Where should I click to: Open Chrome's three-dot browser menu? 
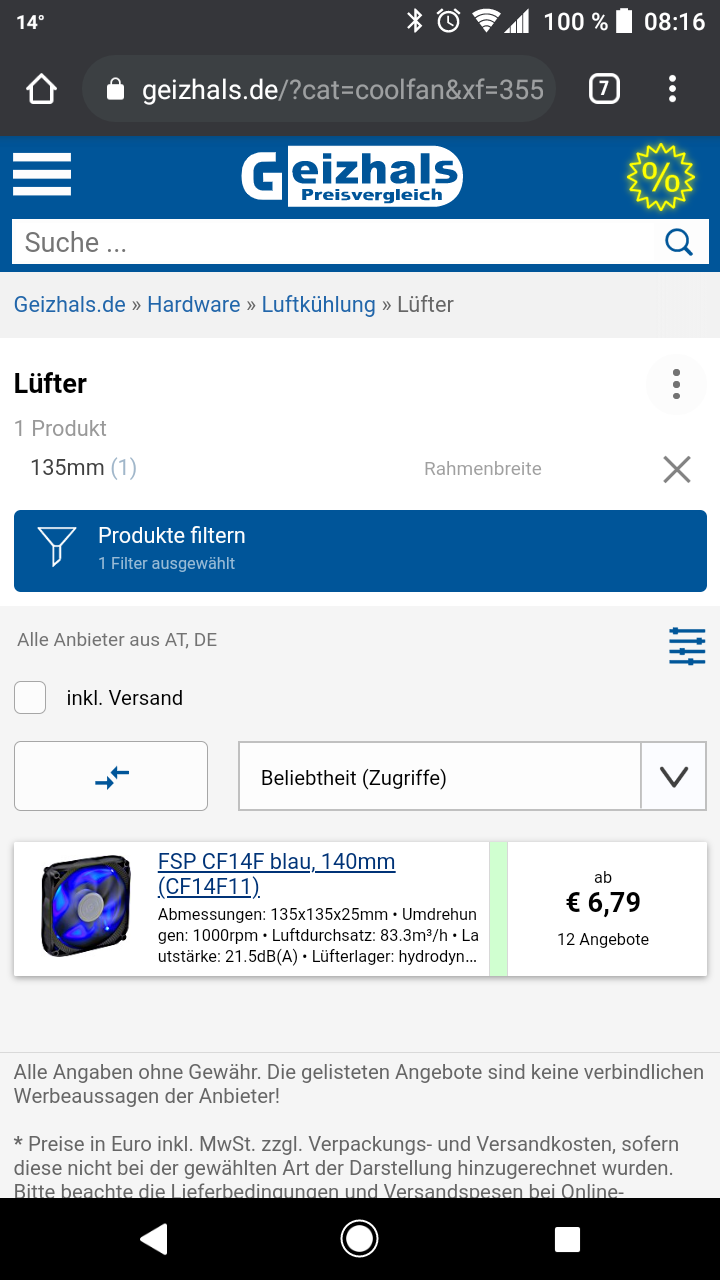(672, 88)
